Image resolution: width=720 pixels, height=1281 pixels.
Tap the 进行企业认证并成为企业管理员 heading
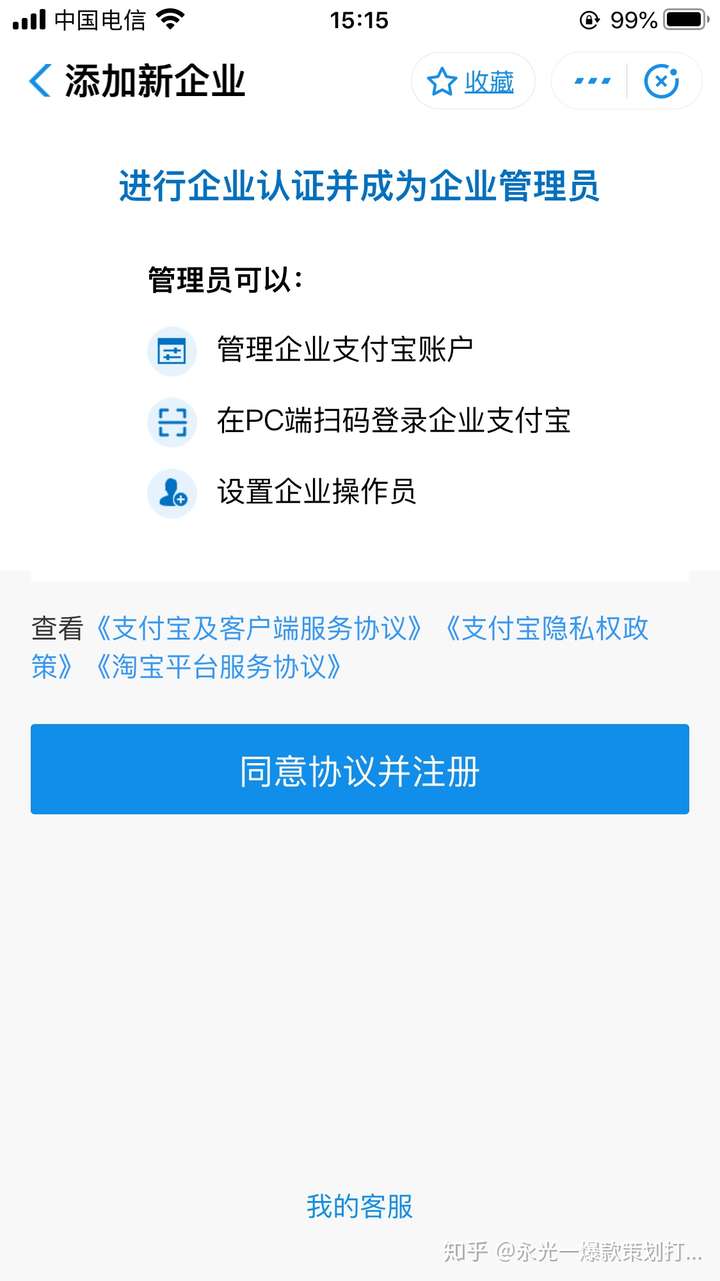coord(360,189)
